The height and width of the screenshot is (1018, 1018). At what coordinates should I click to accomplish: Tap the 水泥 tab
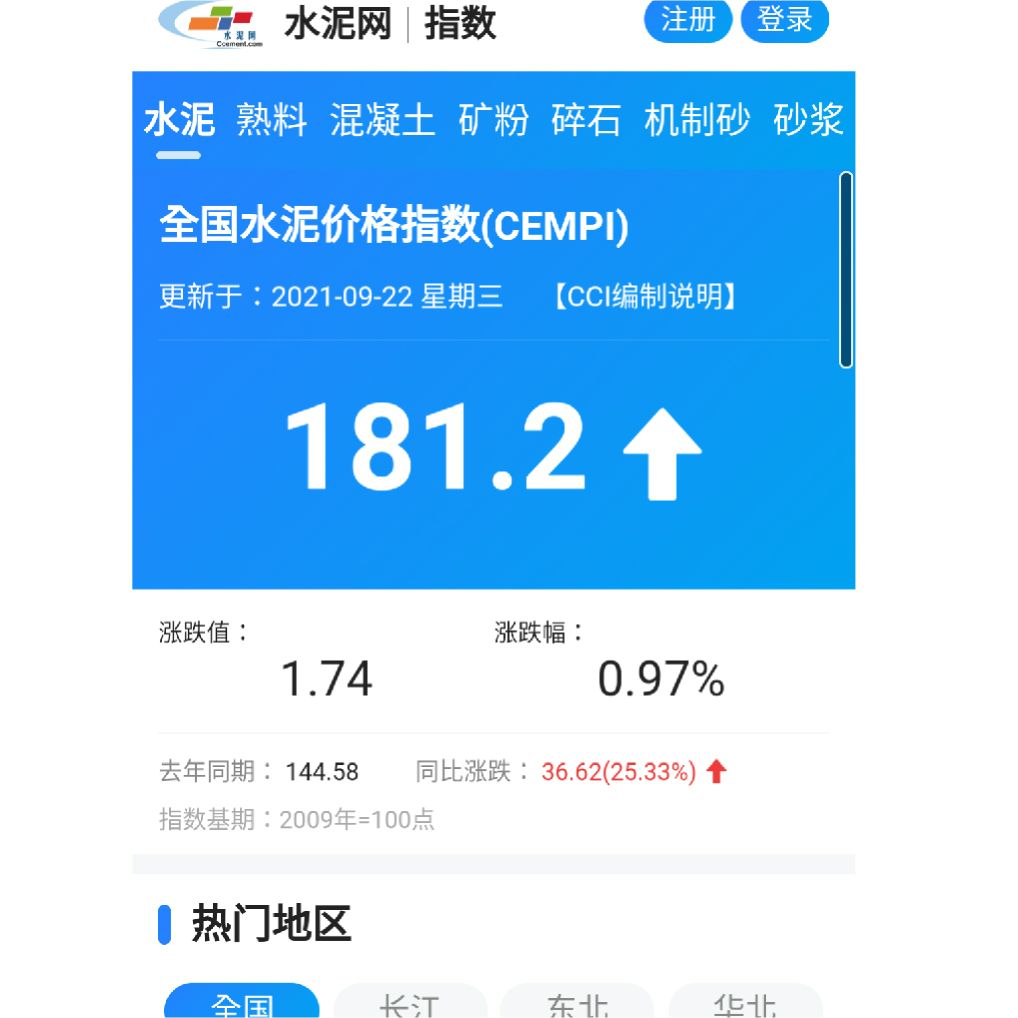(179, 119)
